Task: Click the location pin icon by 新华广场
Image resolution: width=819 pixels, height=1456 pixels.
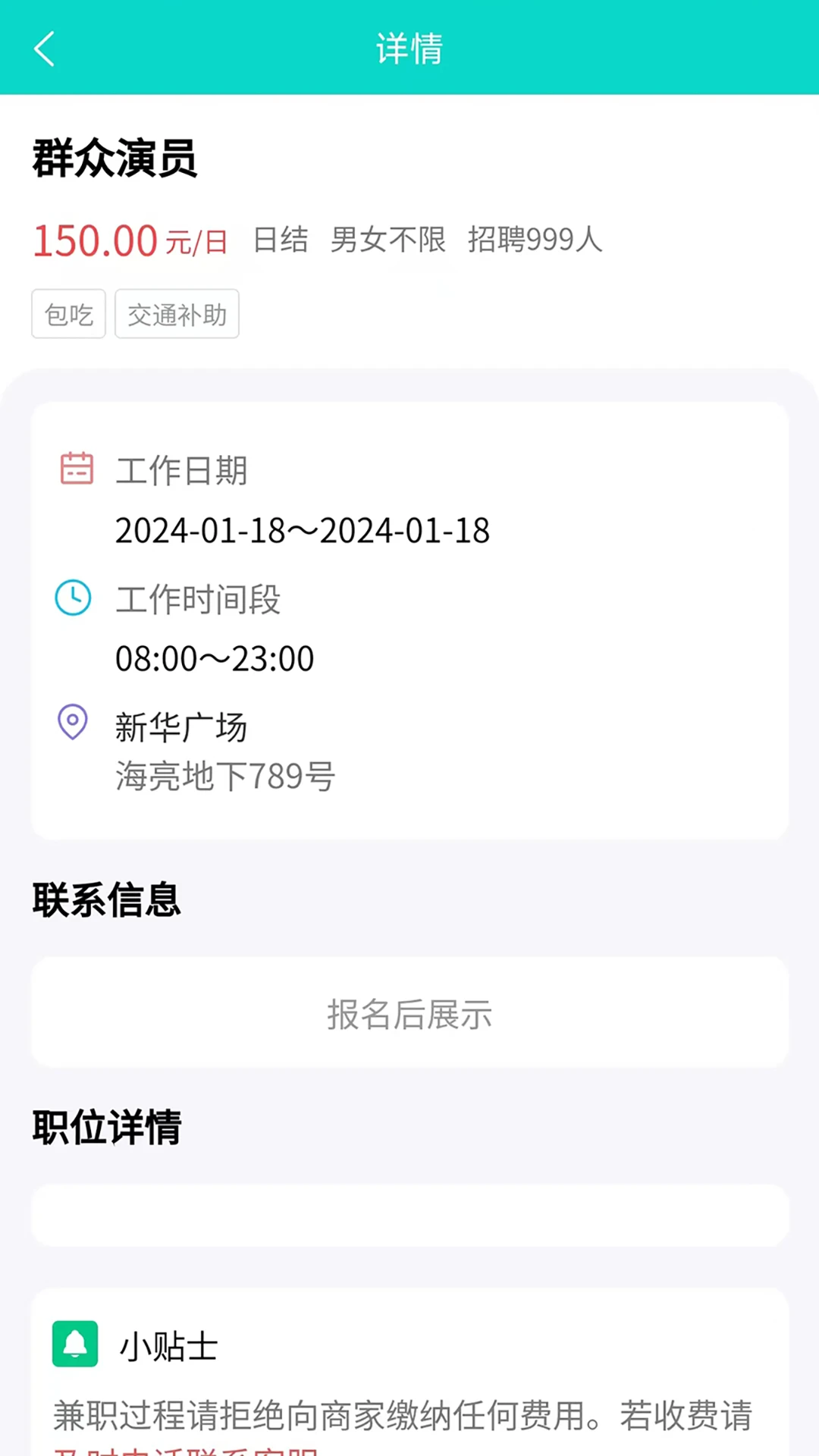Action: [71, 723]
